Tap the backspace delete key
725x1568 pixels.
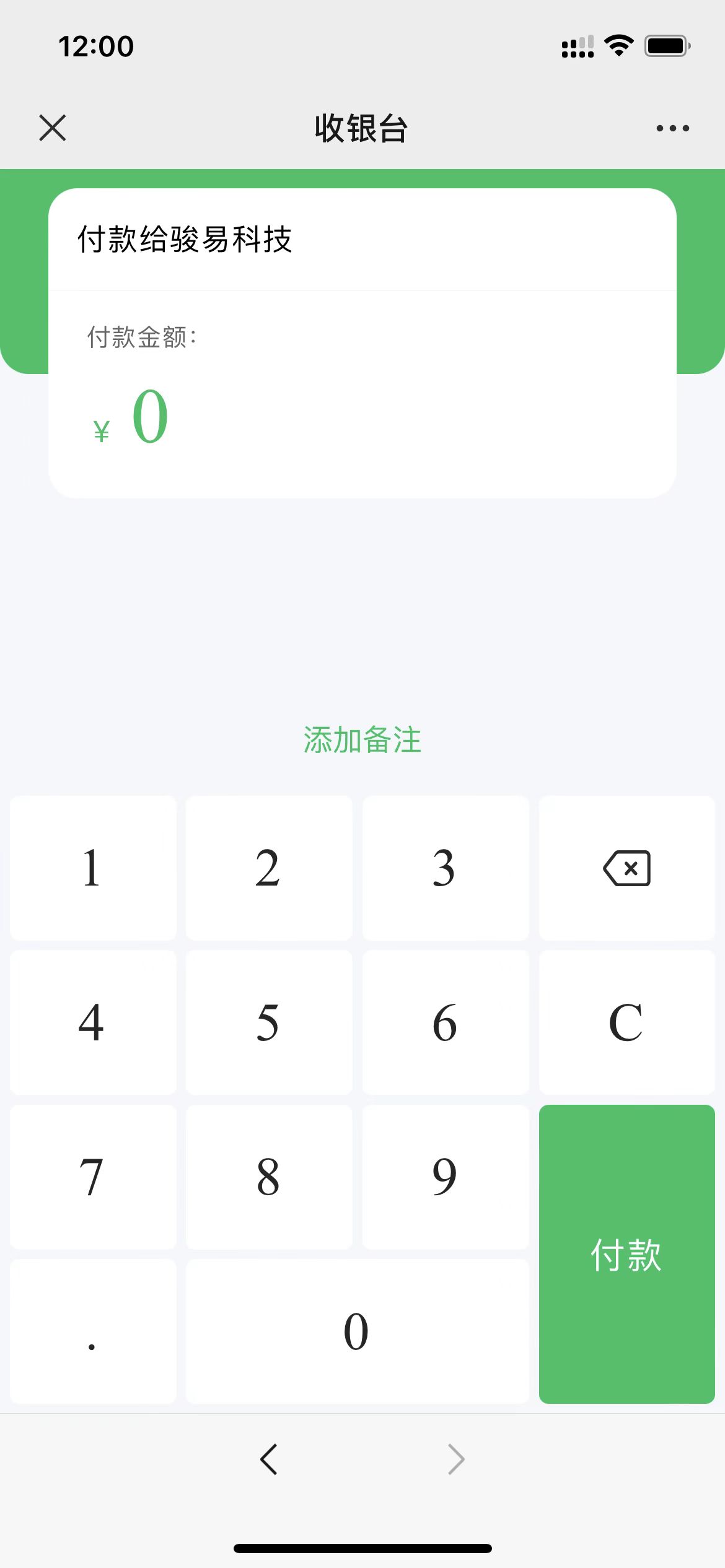coord(626,869)
